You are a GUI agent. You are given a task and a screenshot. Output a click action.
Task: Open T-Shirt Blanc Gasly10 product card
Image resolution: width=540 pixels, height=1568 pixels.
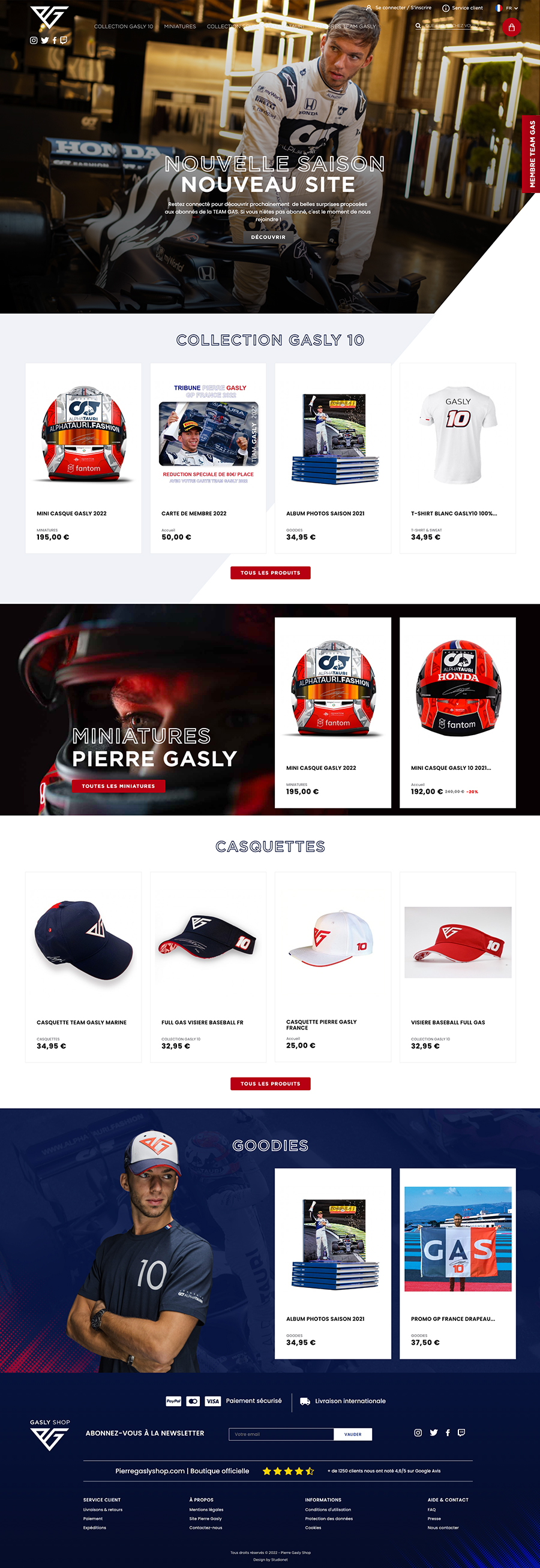click(x=457, y=458)
